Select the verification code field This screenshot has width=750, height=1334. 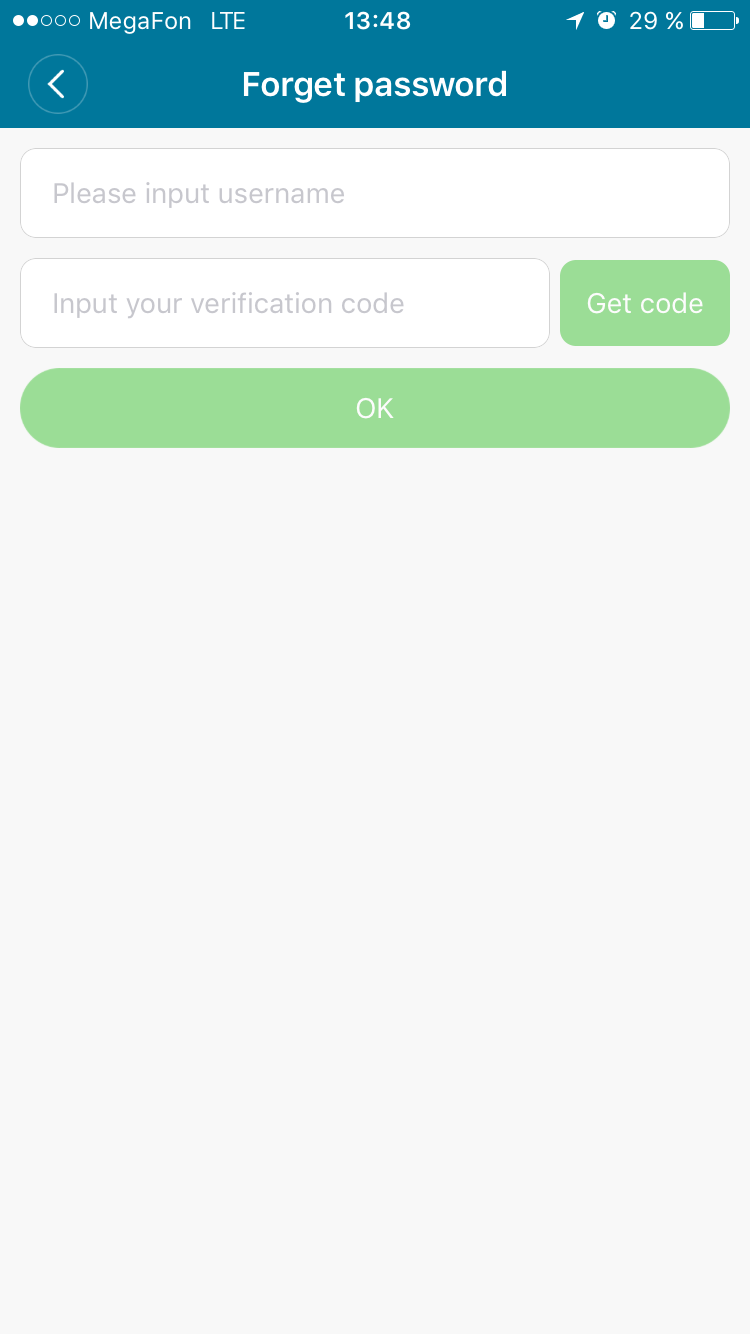[x=285, y=303]
